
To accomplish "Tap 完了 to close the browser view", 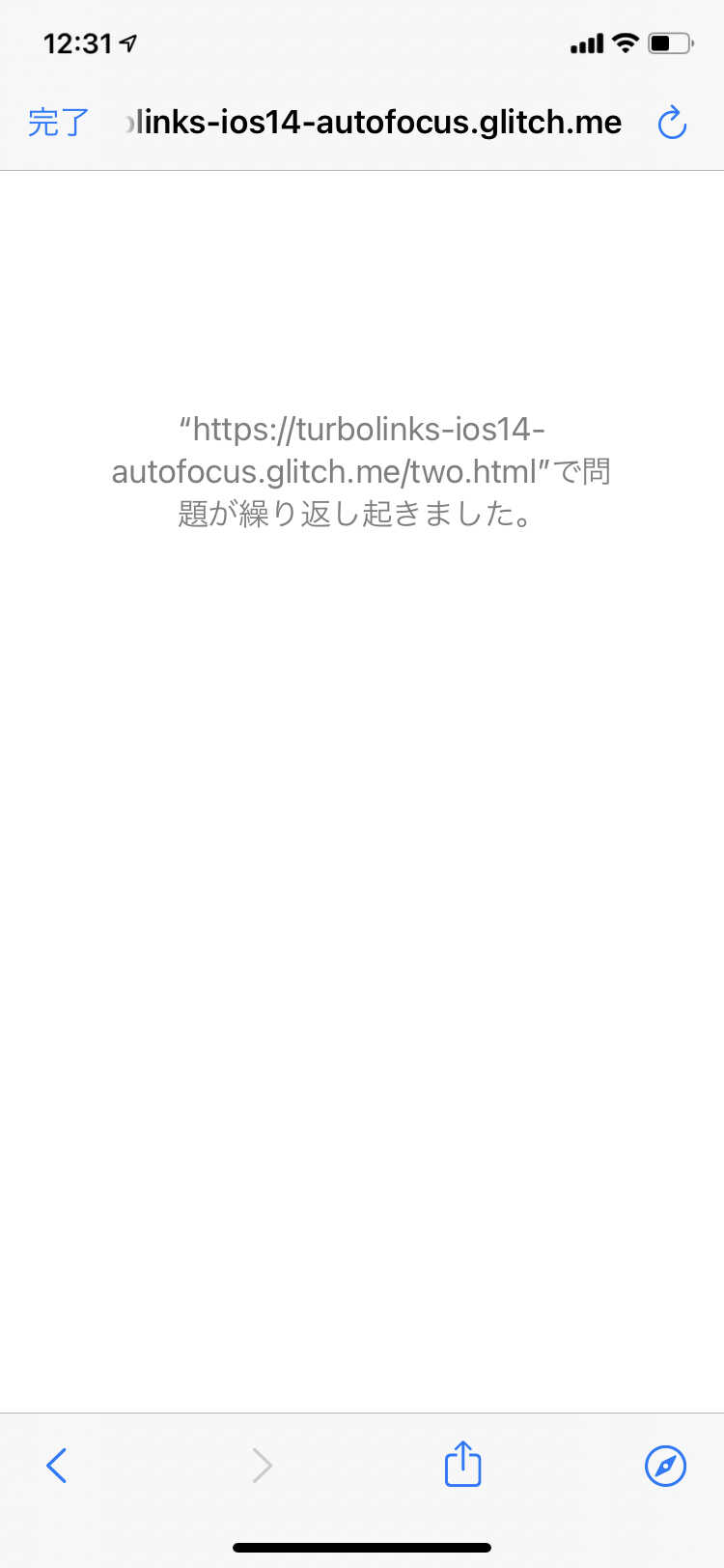I will [x=58, y=123].
